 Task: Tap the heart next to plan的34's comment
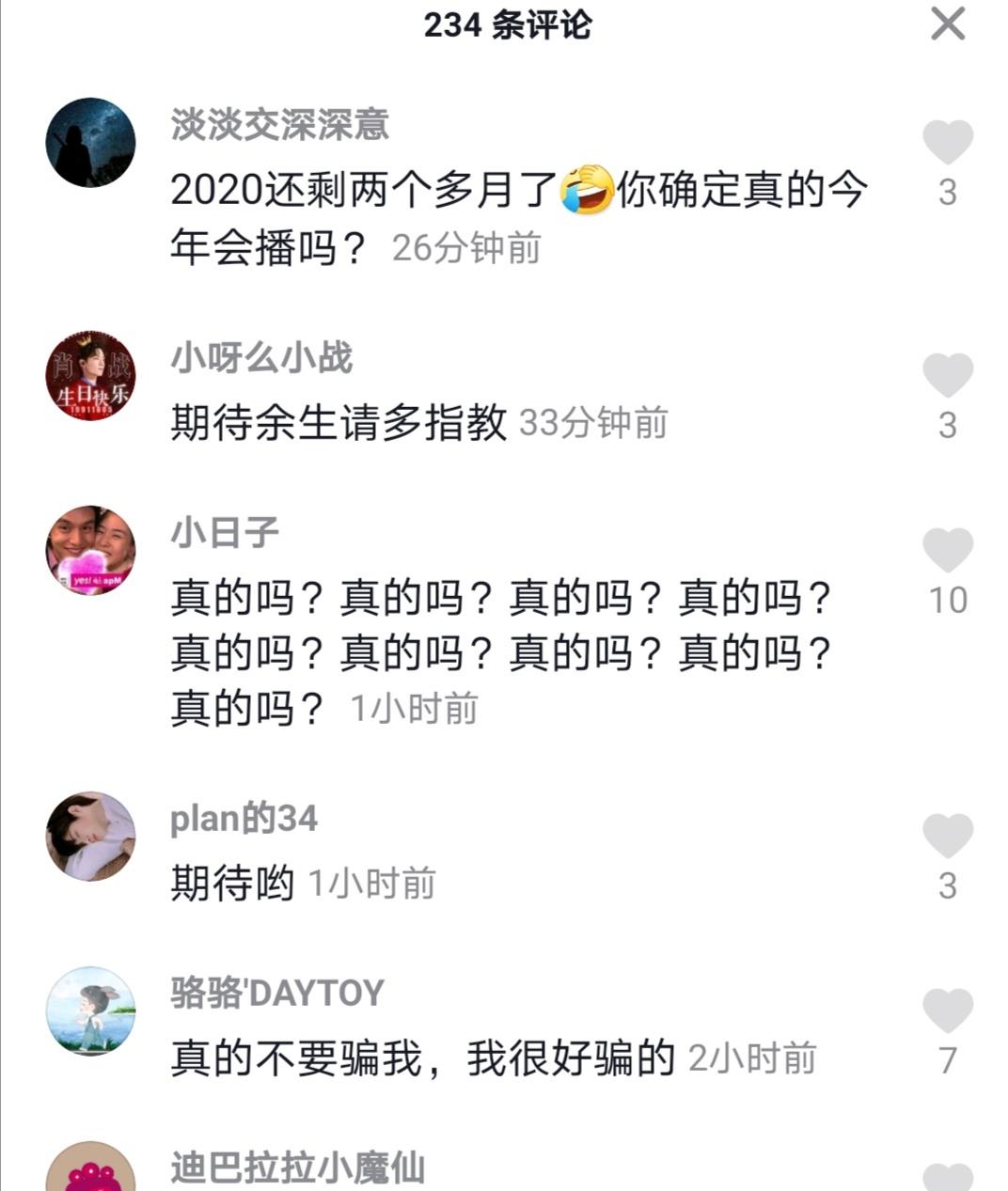947,835
